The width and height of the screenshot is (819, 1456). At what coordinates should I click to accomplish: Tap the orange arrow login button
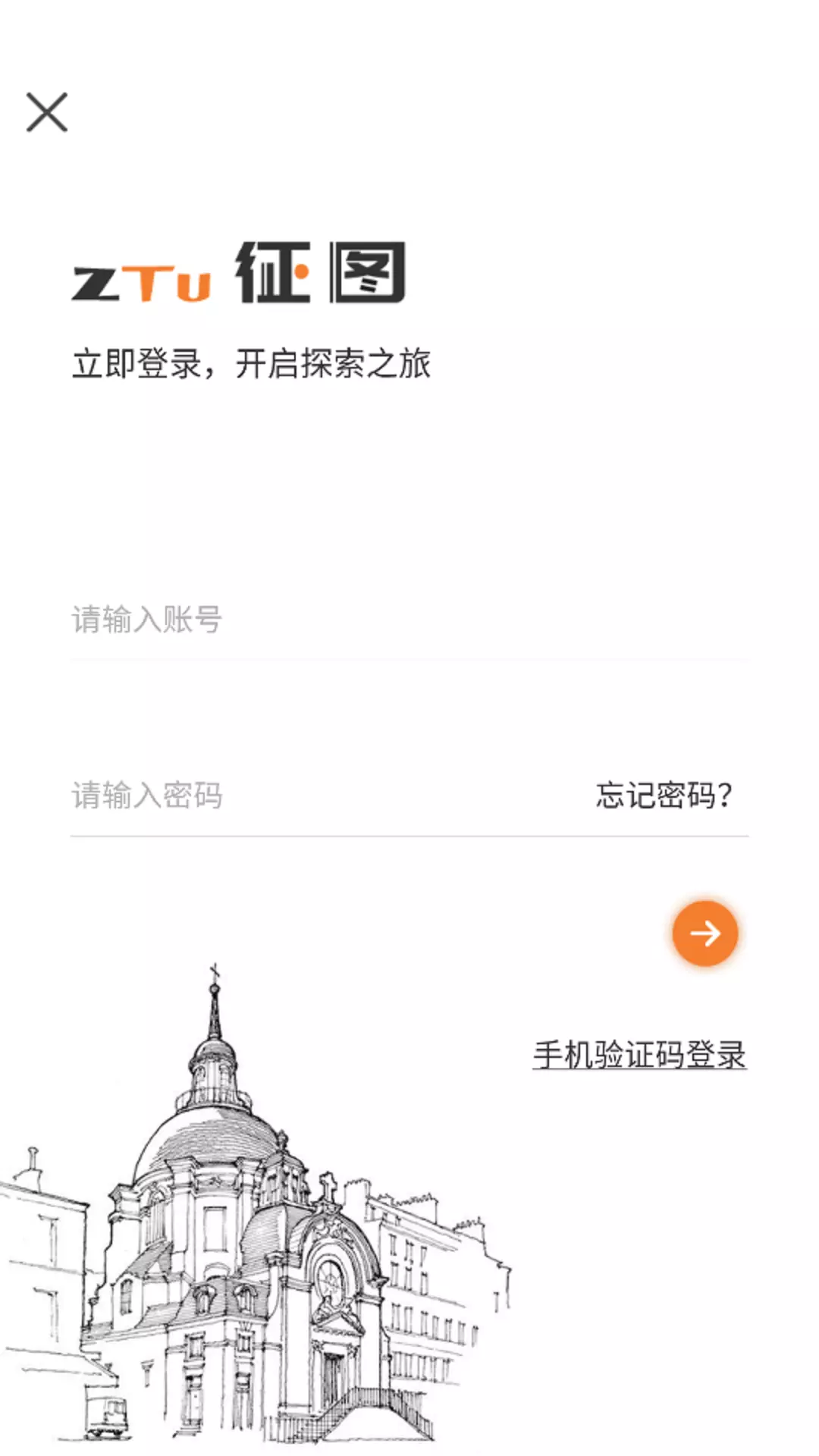(705, 934)
